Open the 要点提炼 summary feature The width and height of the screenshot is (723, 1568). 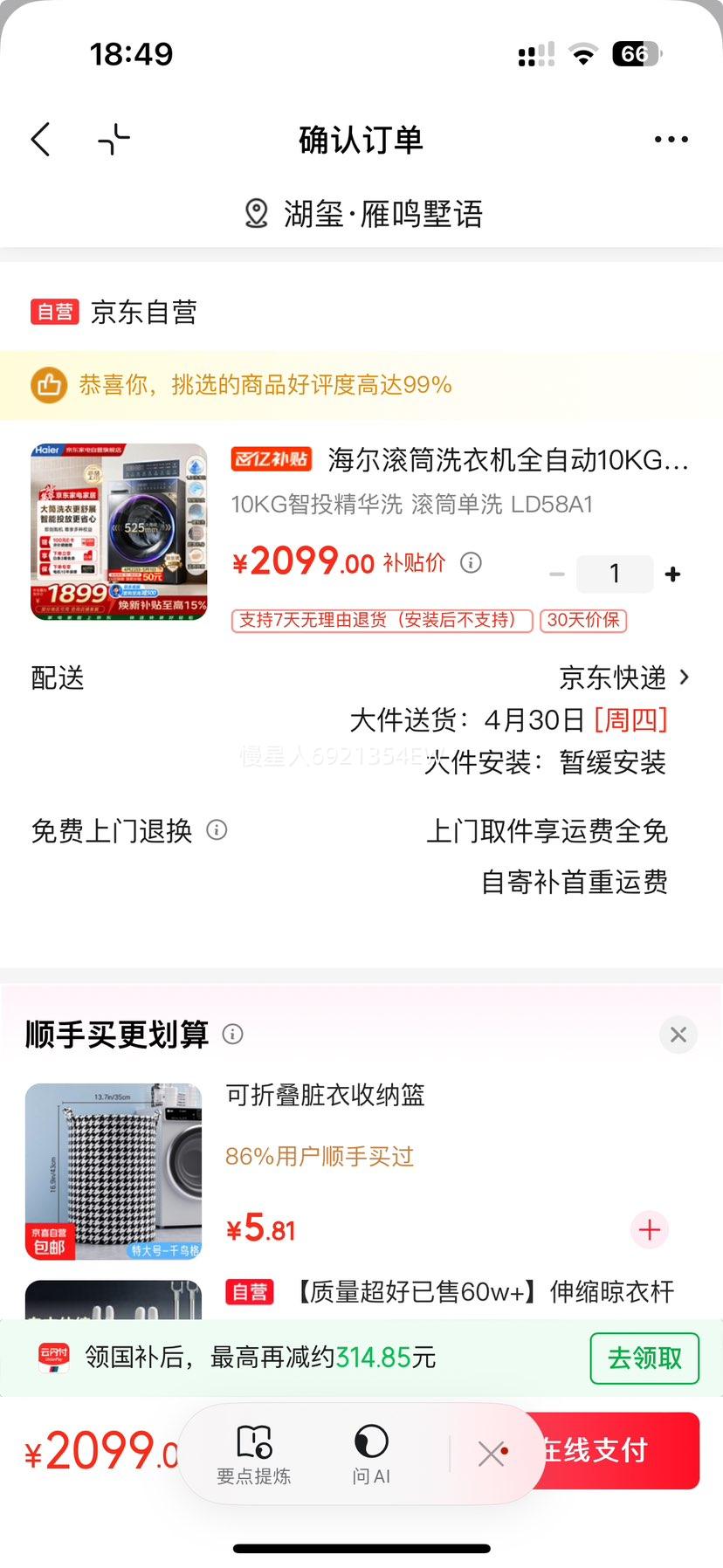tap(252, 1450)
